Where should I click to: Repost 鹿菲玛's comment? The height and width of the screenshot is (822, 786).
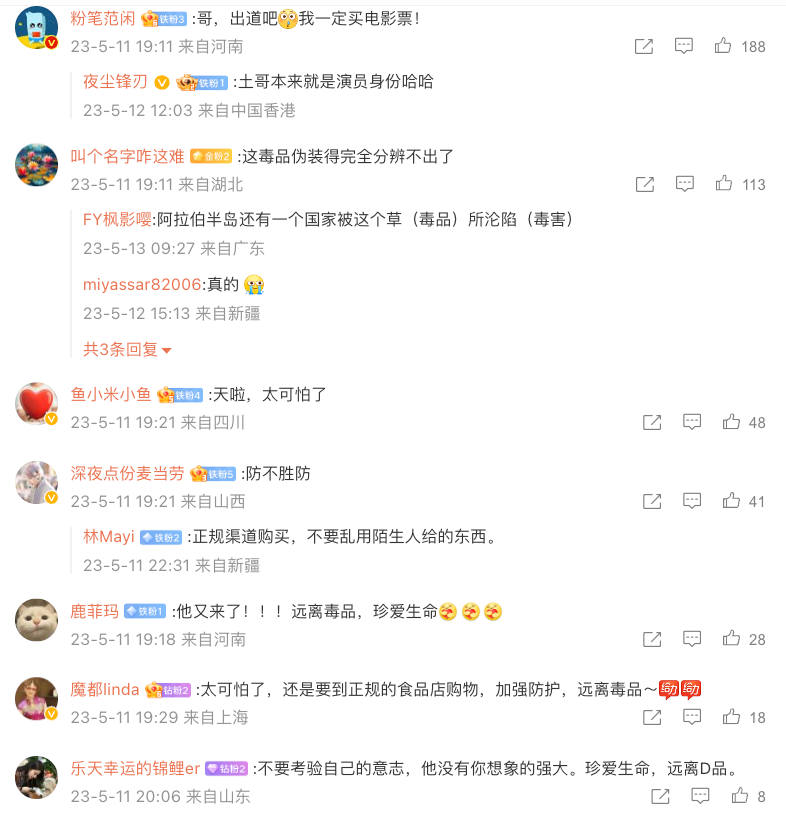pos(652,639)
